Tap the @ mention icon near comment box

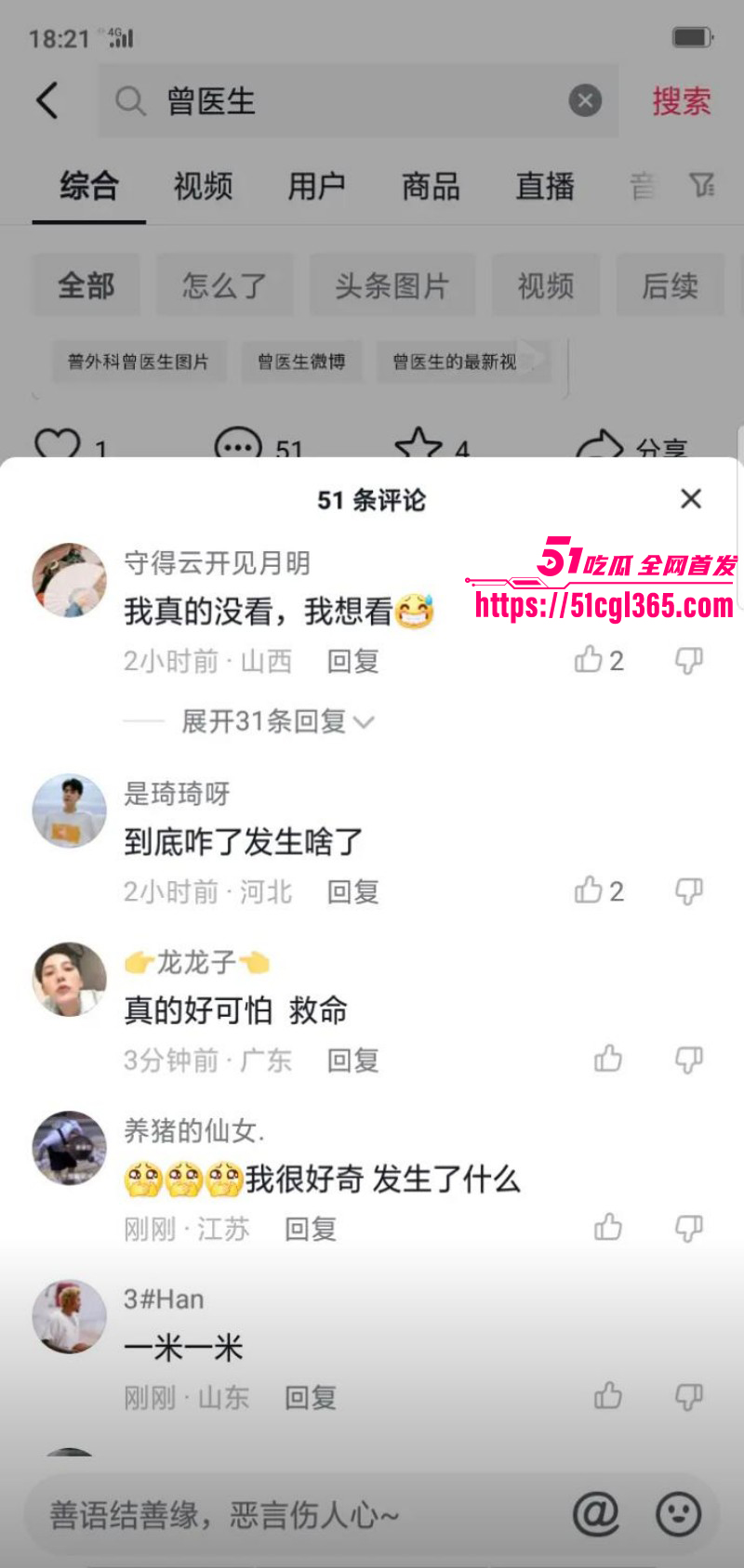click(595, 1511)
